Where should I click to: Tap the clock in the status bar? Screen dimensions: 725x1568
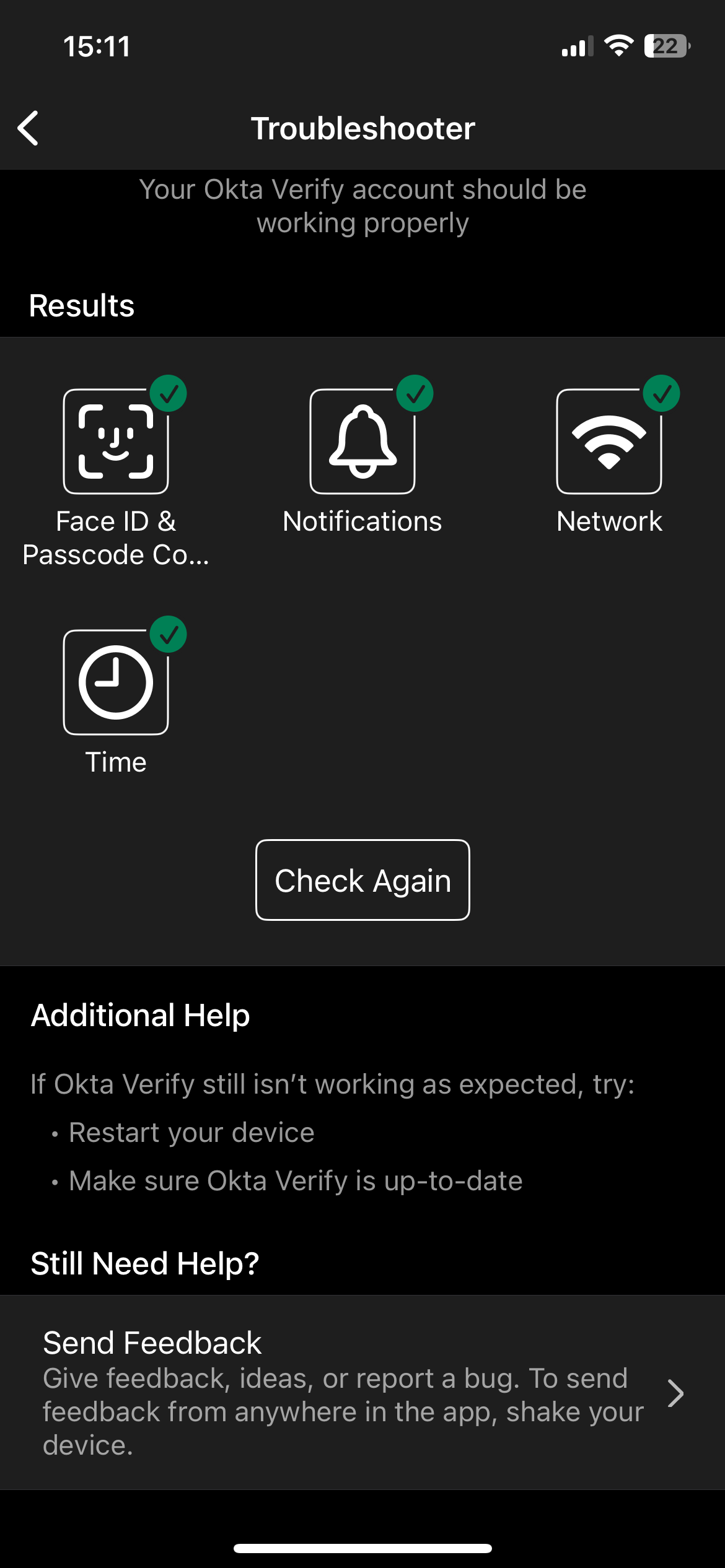[97, 46]
